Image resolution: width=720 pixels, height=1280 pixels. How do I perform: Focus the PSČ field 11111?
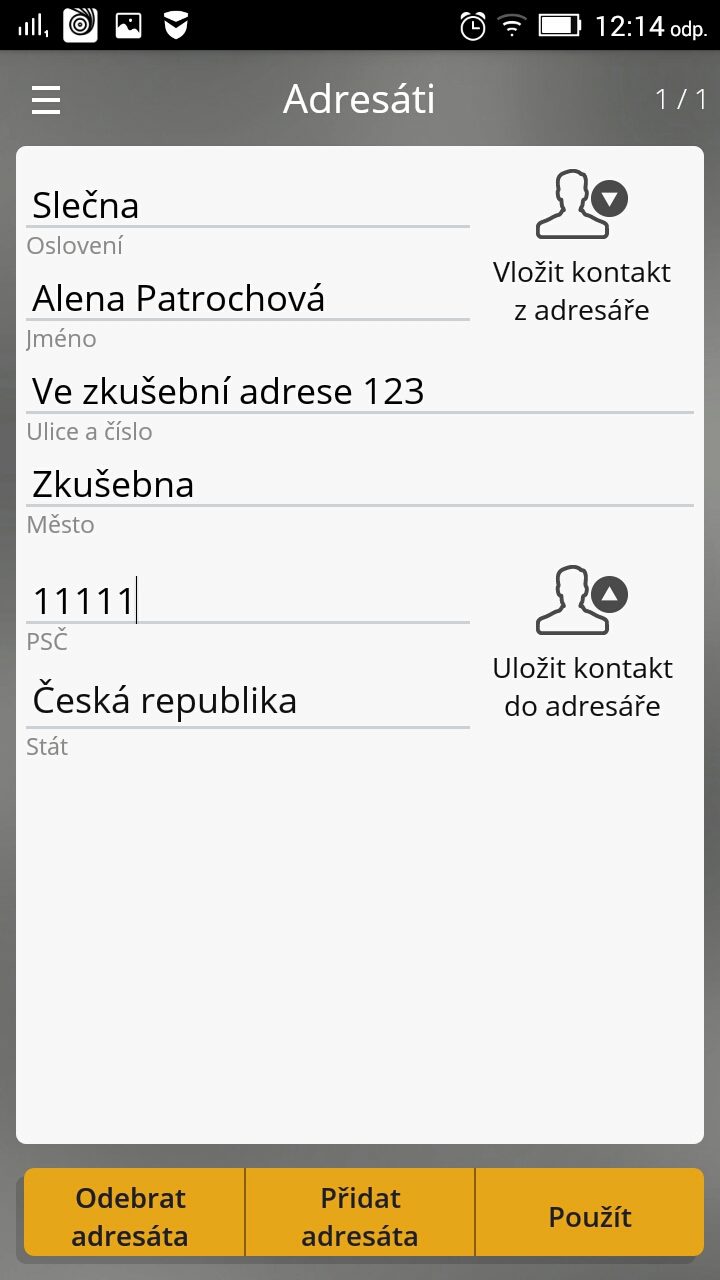click(248, 601)
